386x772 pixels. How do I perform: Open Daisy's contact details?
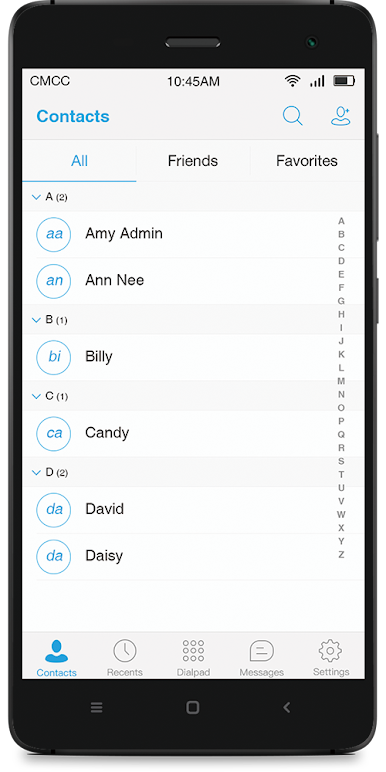click(x=193, y=556)
